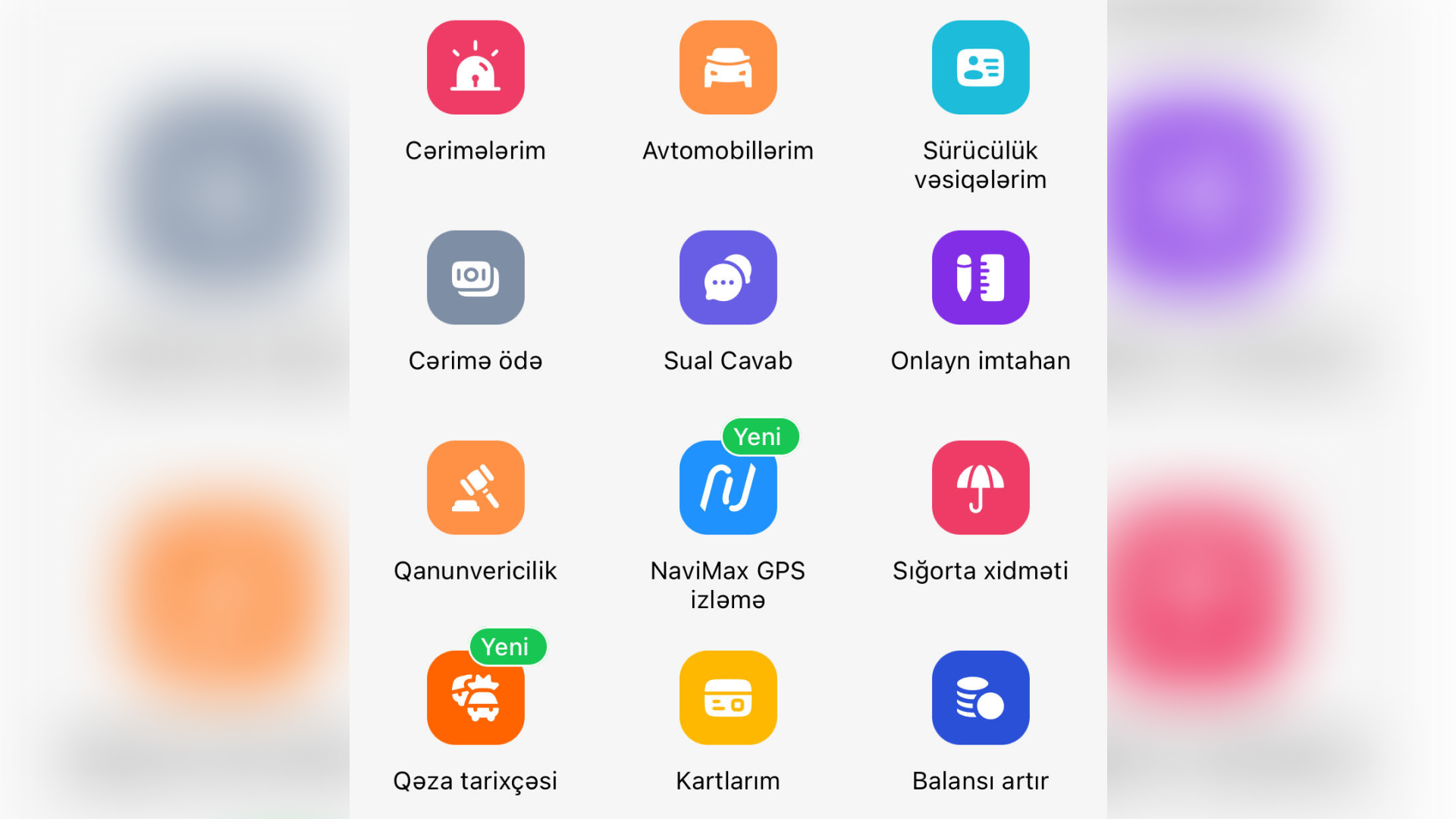Screen dimensions: 1456x819
Task: Open NaviMax GPS izləmə
Action: click(x=728, y=488)
